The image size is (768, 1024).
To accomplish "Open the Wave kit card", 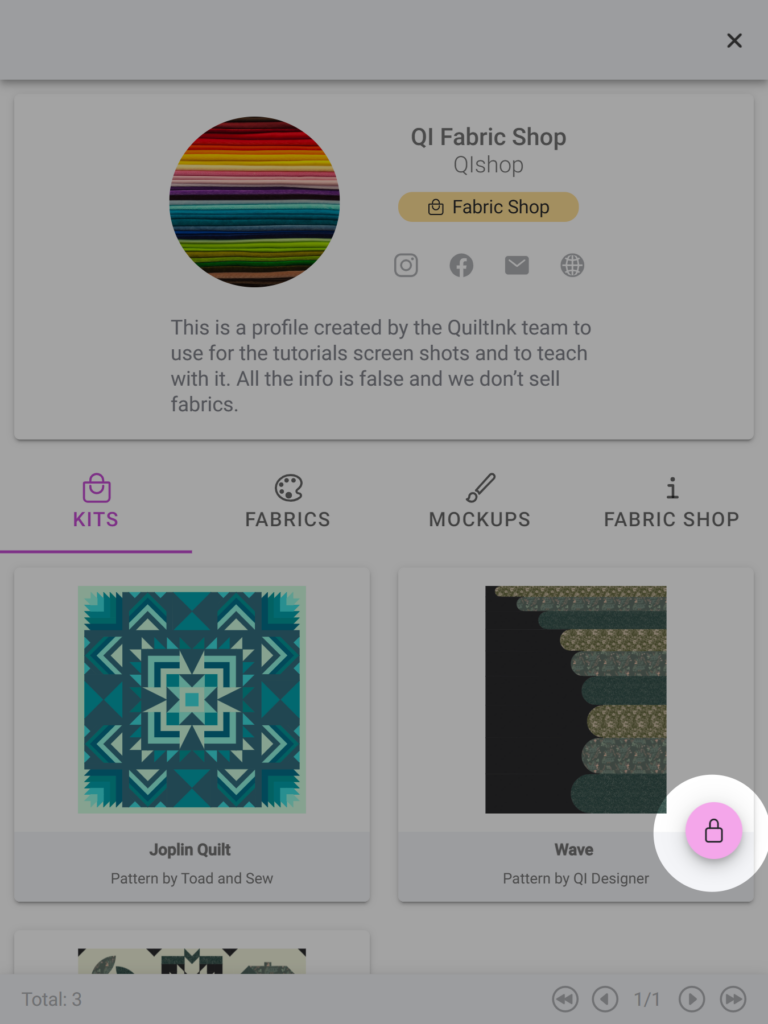I will point(574,733).
